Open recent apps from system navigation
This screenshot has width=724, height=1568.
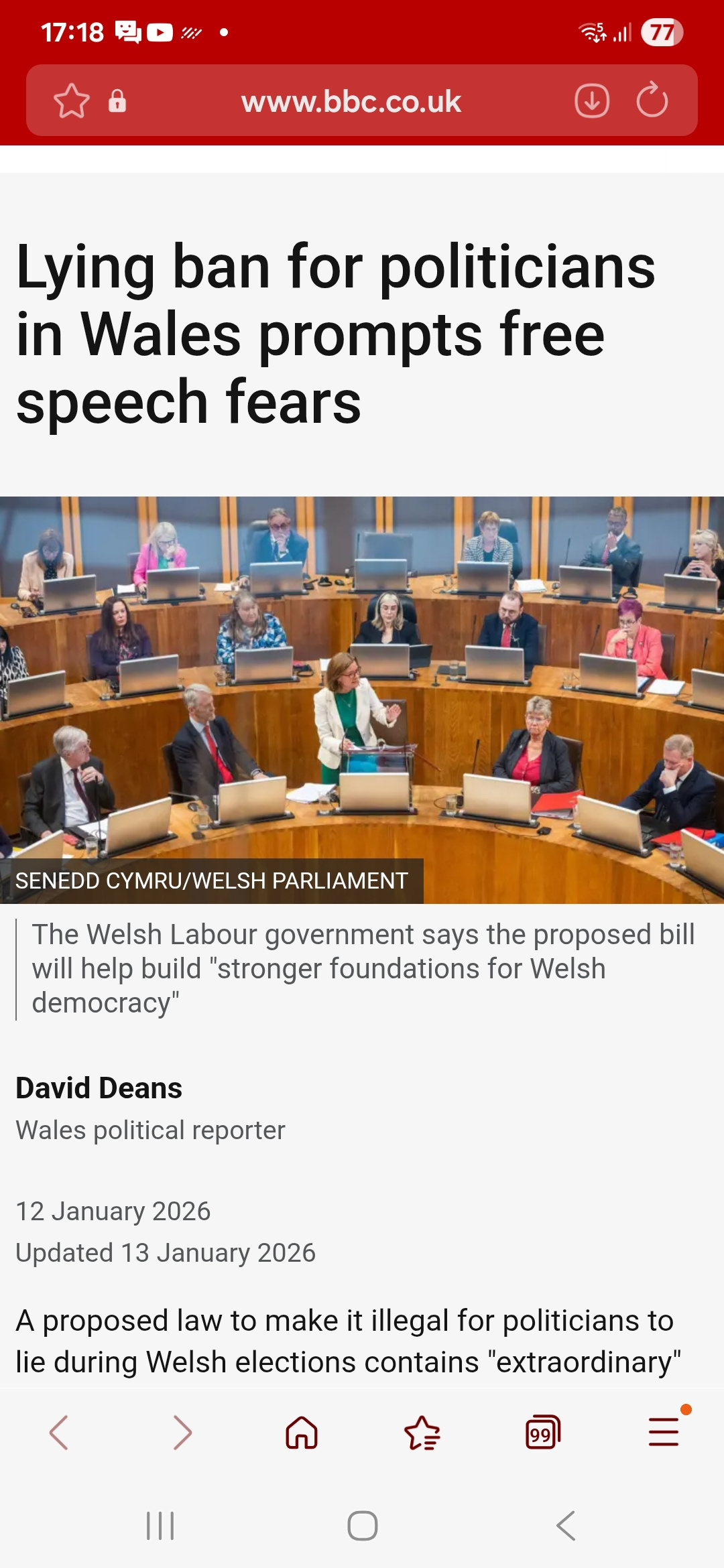tap(160, 1526)
